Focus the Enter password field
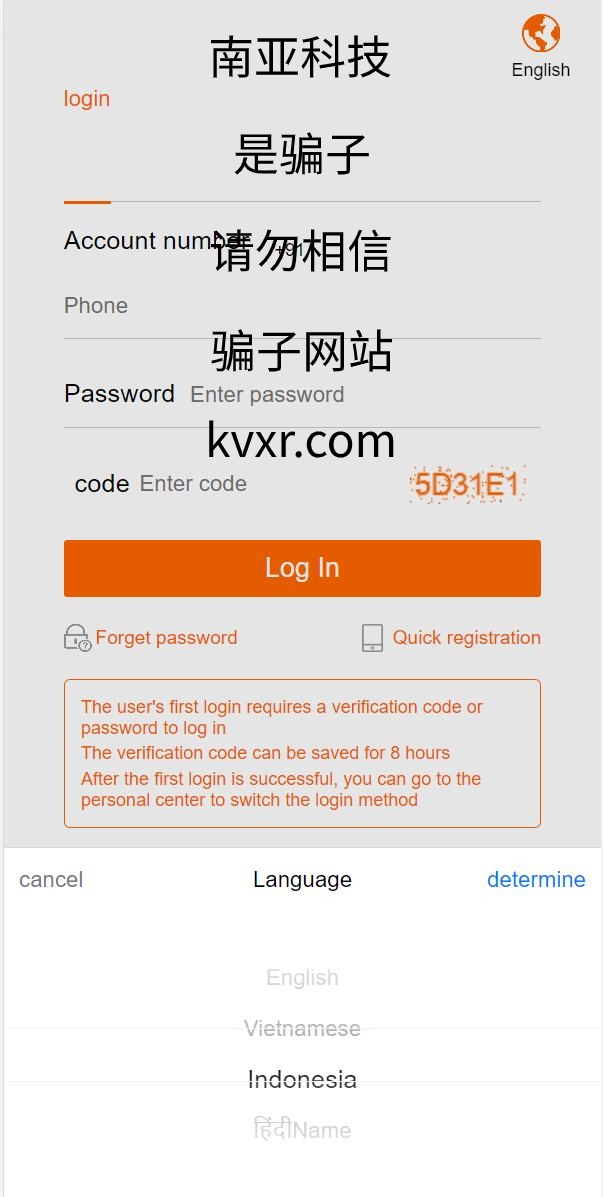 pyautogui.click(x=365, y=395)
